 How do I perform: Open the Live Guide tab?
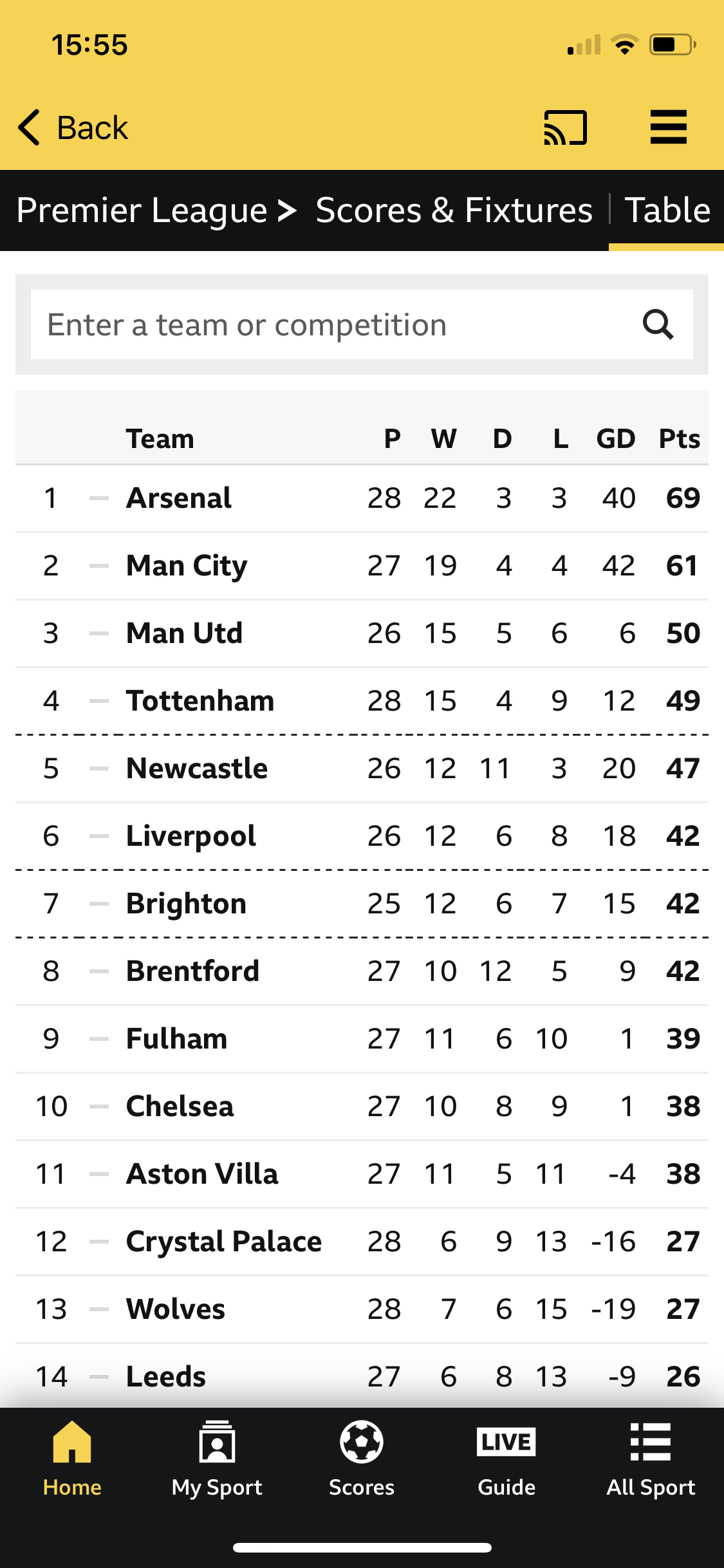[x=506, y=1459]
